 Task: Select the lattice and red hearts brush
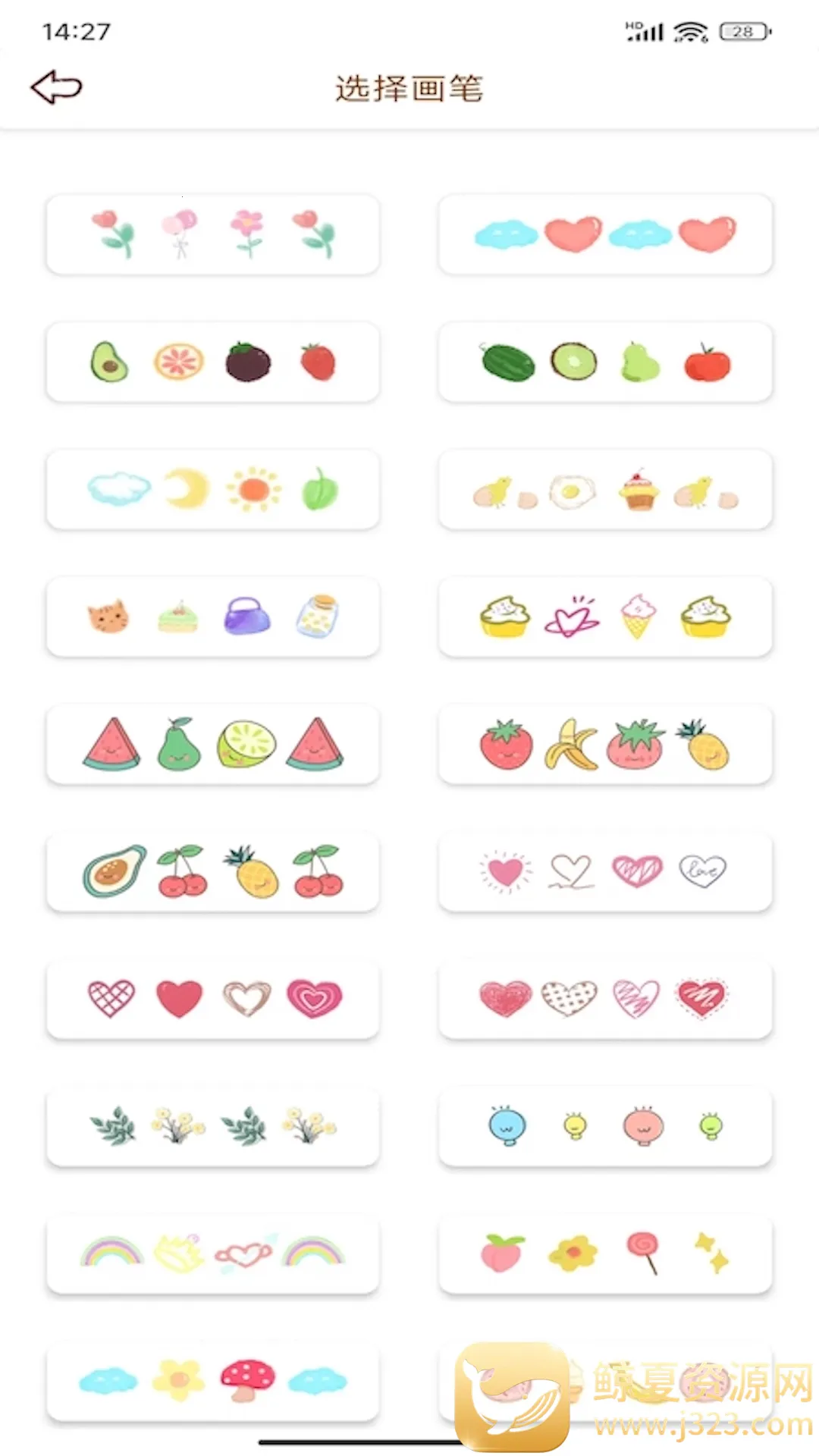pyautogui.click(x=212, y=999)
